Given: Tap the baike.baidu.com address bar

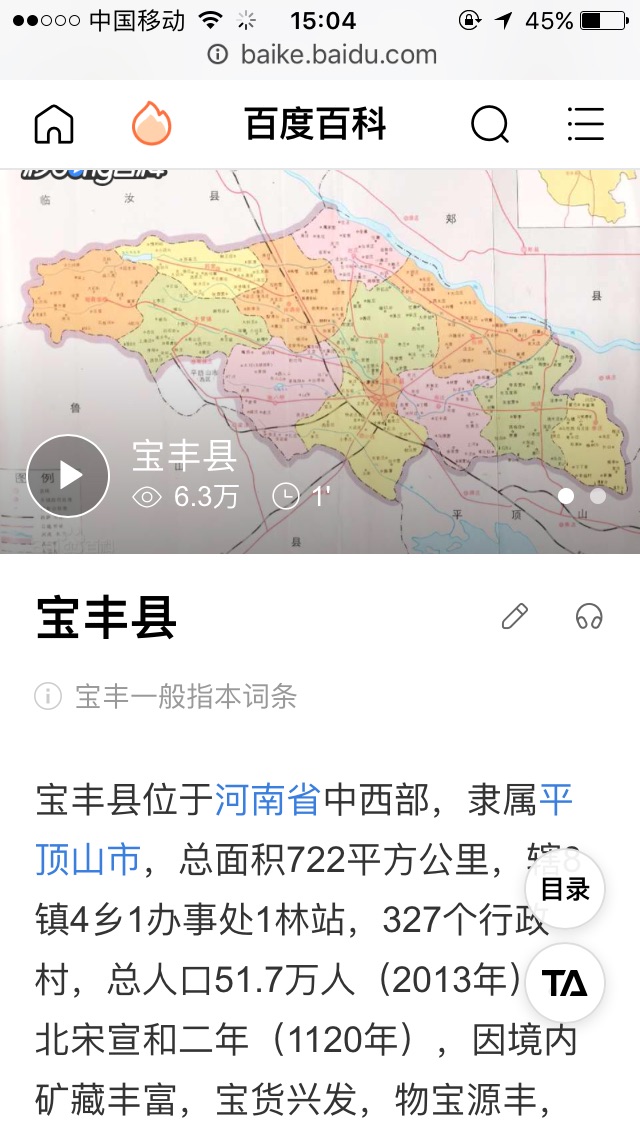Looking at the screenshot, I should pos(323,54).
